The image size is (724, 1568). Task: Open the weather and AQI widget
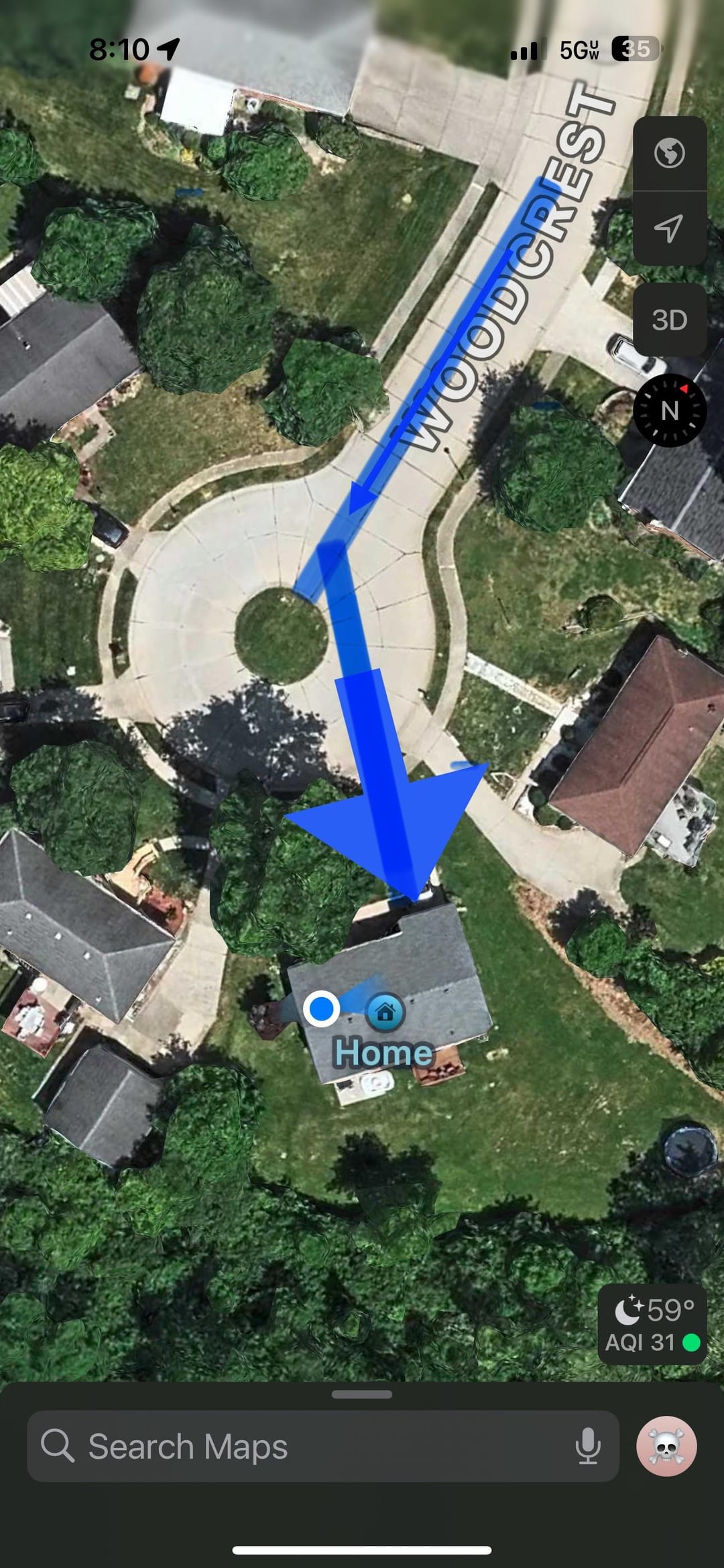pyautogui.click(x=652, y=1325)
